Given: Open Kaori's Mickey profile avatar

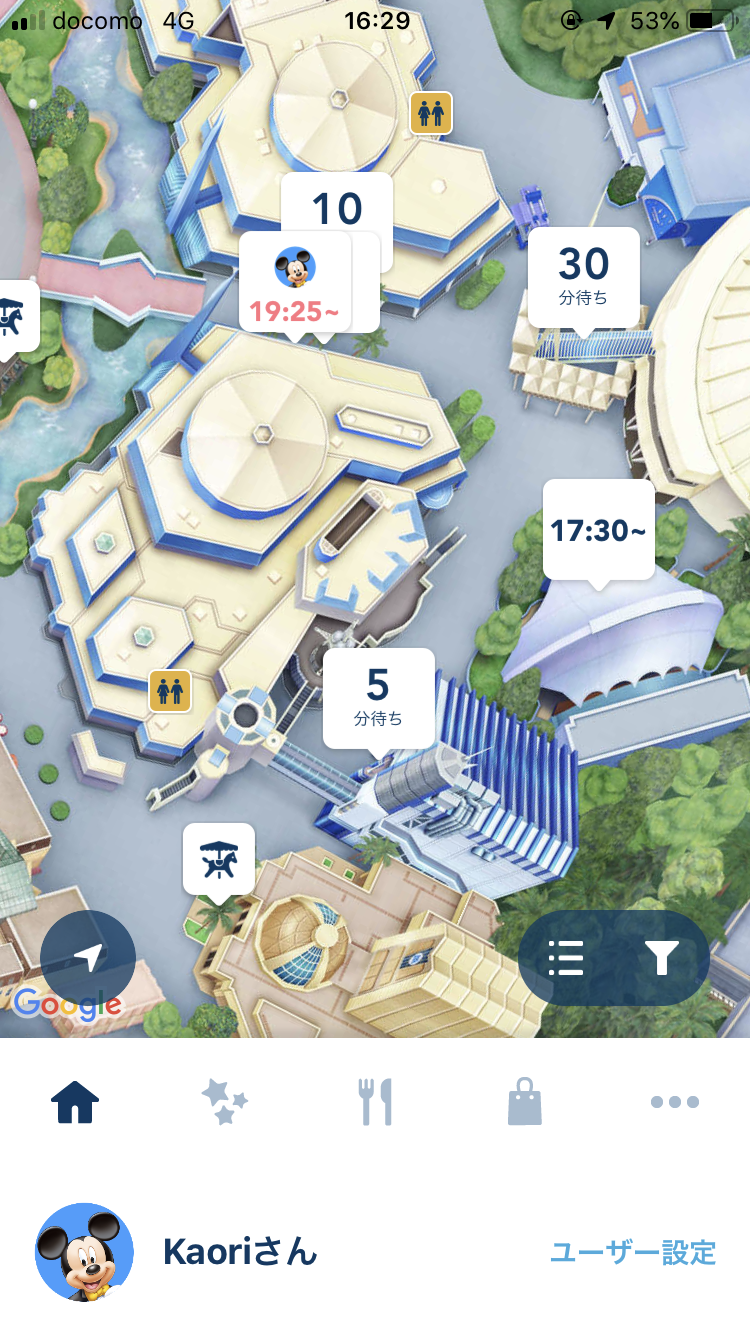Looking at the screenshot, I should (85, 1252).
